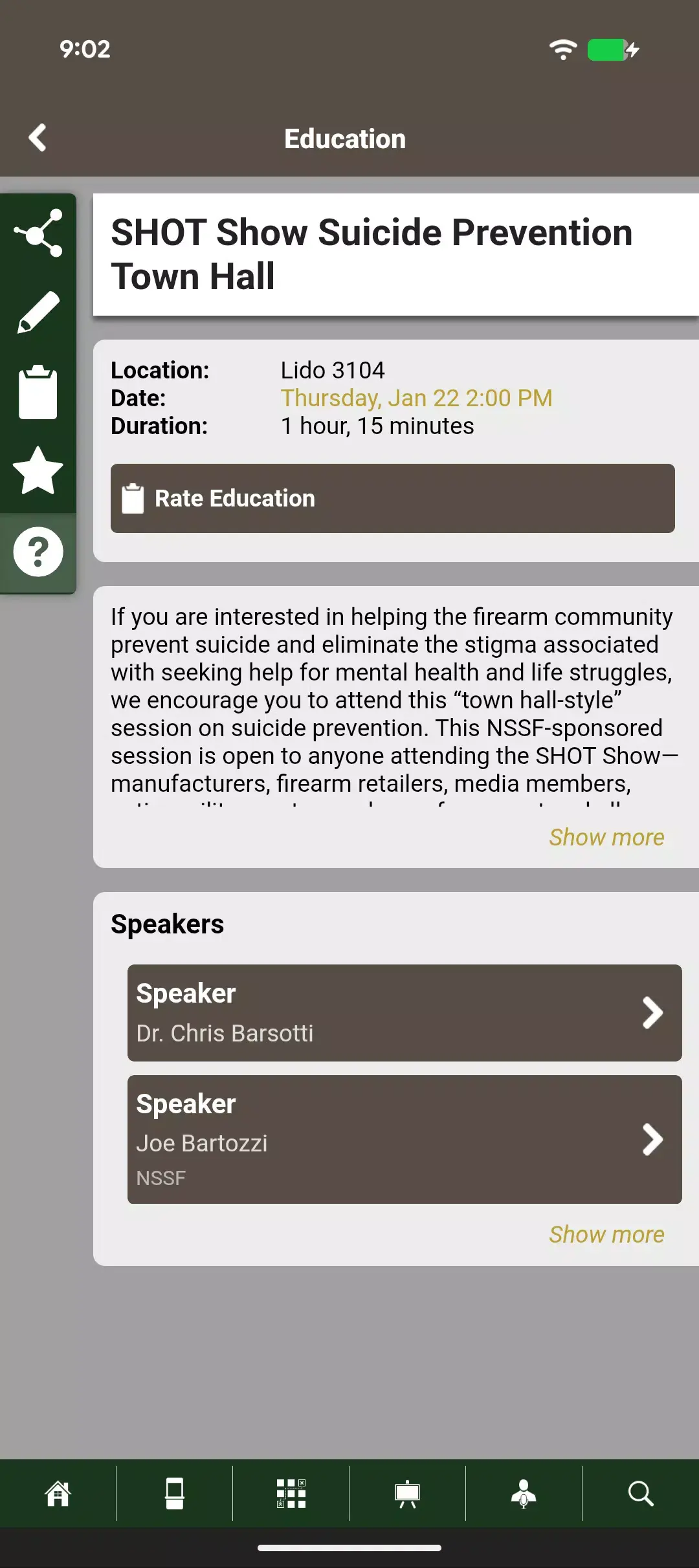The height and width of the screenshot is (1568, 699).
Task: Go to the home tab
Action: tap(58, 1494)
